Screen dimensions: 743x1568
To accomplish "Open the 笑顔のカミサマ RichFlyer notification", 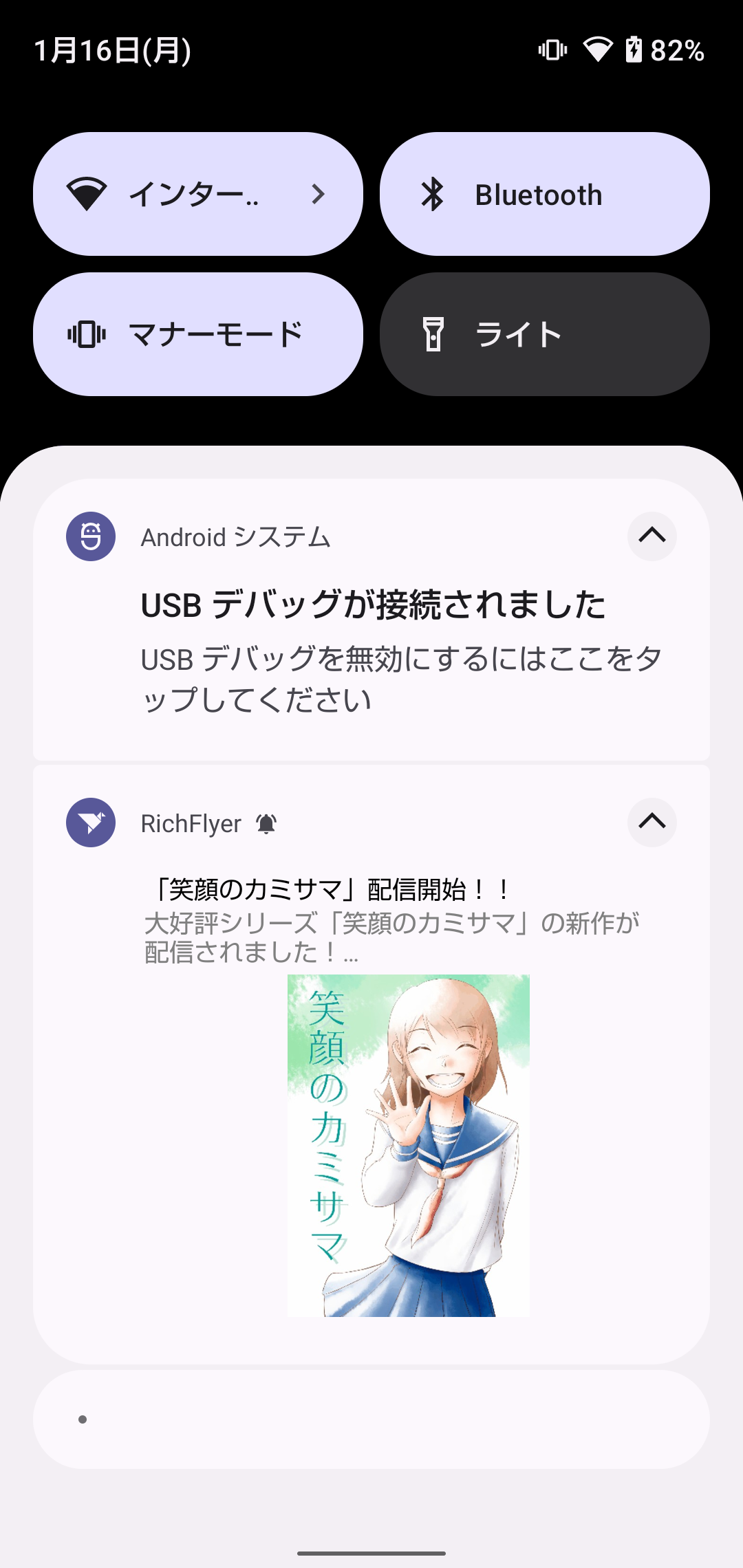I will click(x=392, y=922).
